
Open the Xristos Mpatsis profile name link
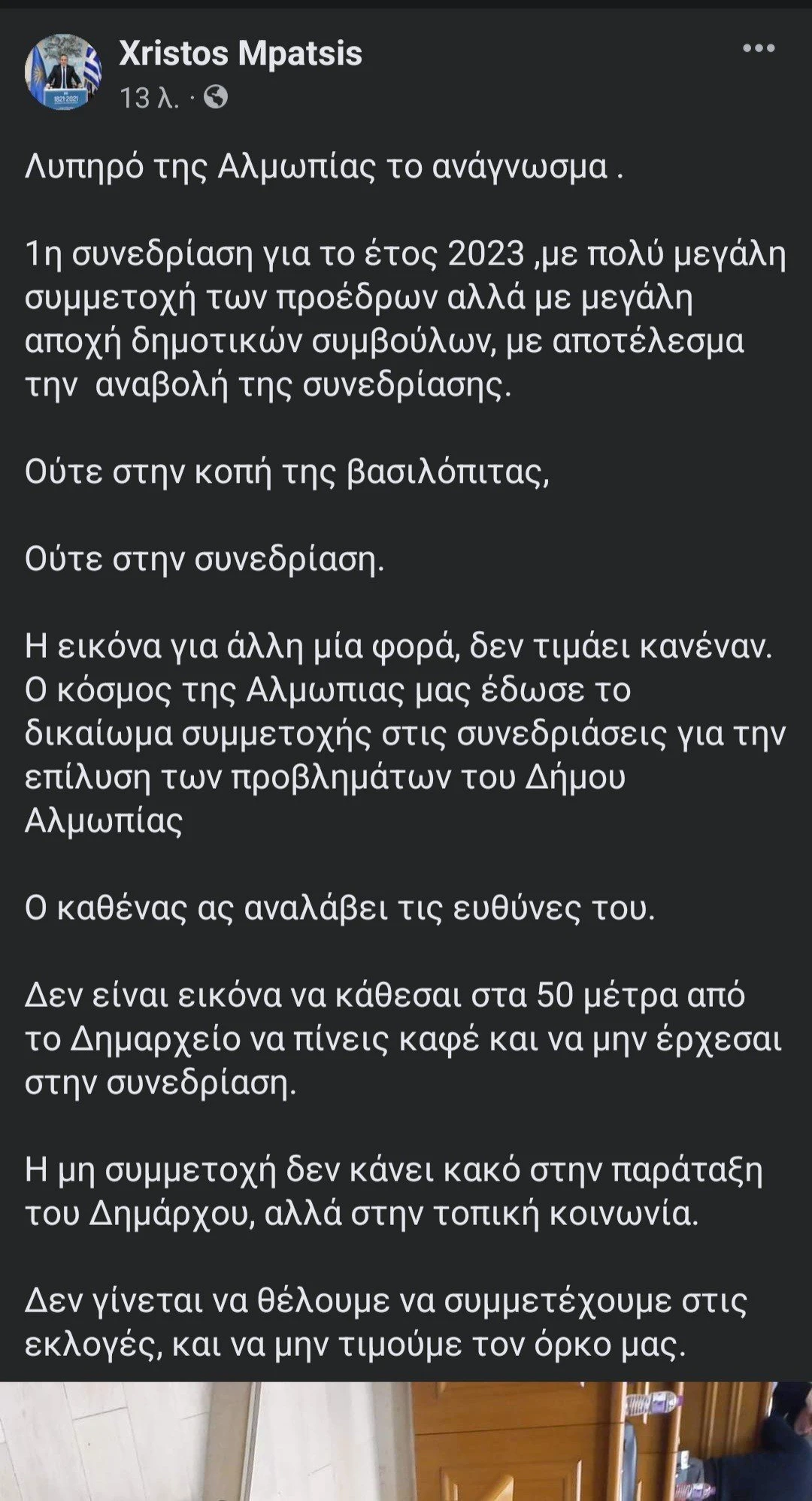(x=241, y=53)
